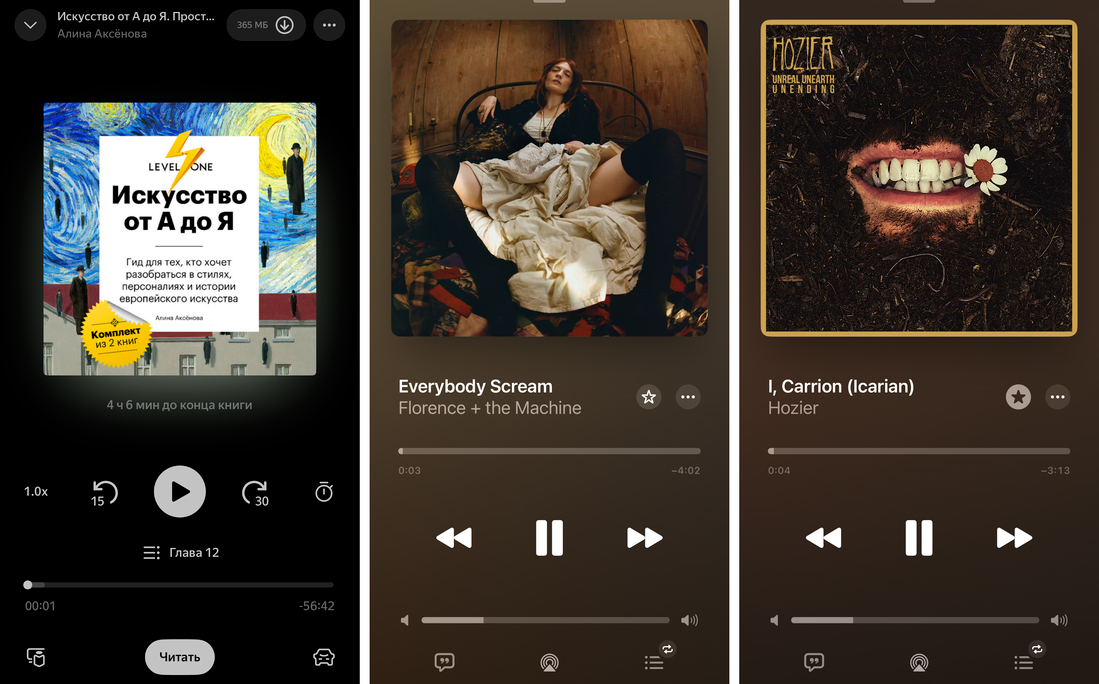Rewind the audiobook 15 seconds

(x=104, y=492)
